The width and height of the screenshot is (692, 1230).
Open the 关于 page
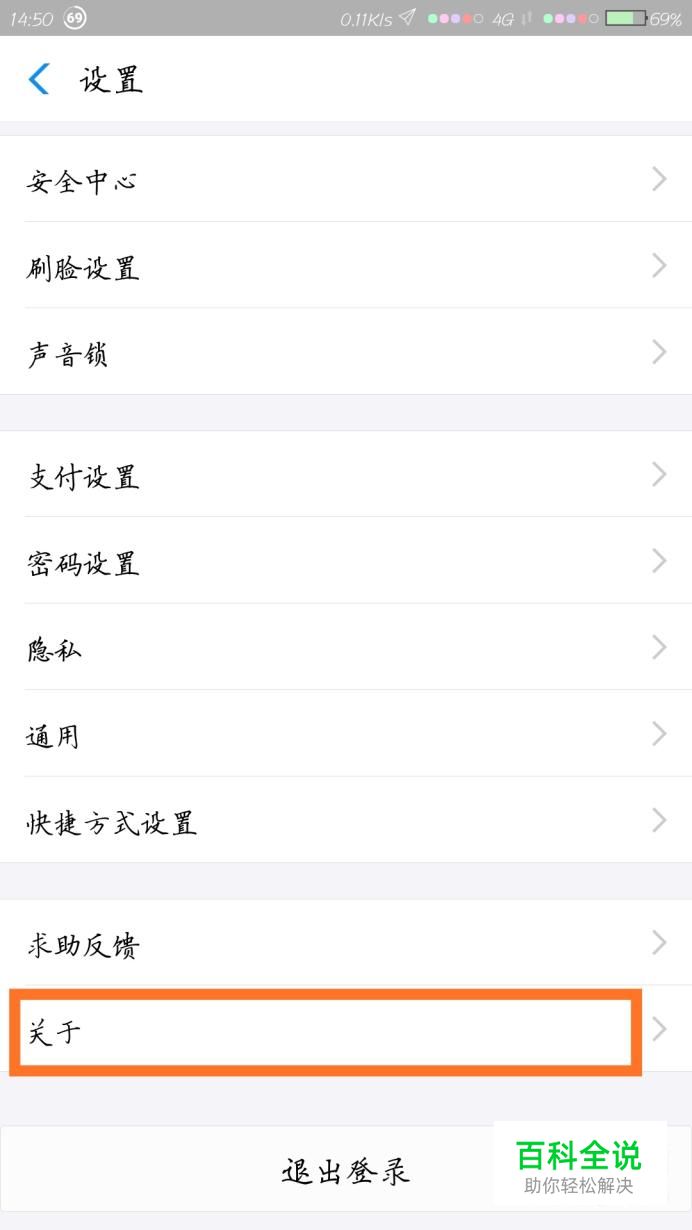click(x=346, y=1029)
